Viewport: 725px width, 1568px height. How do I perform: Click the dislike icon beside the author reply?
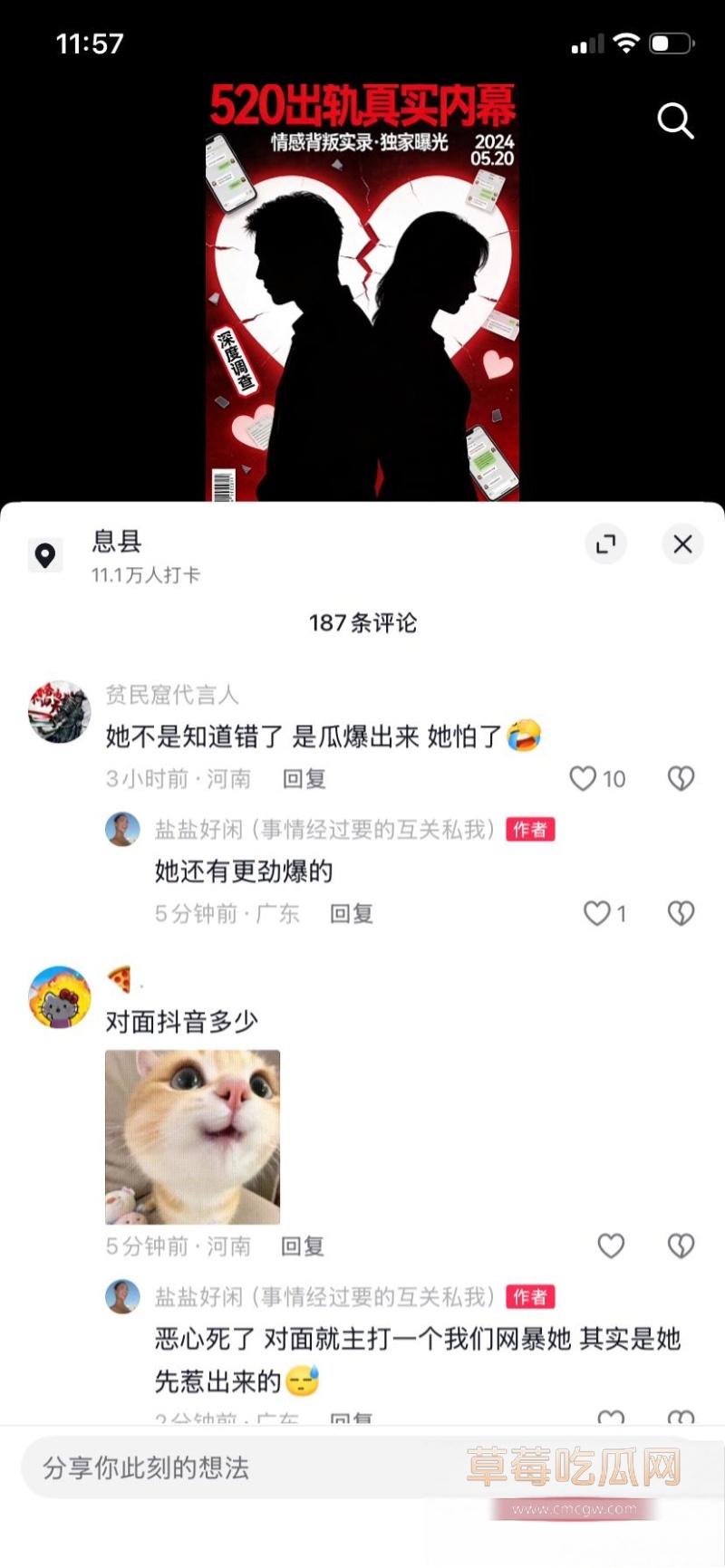pos(680,913)
